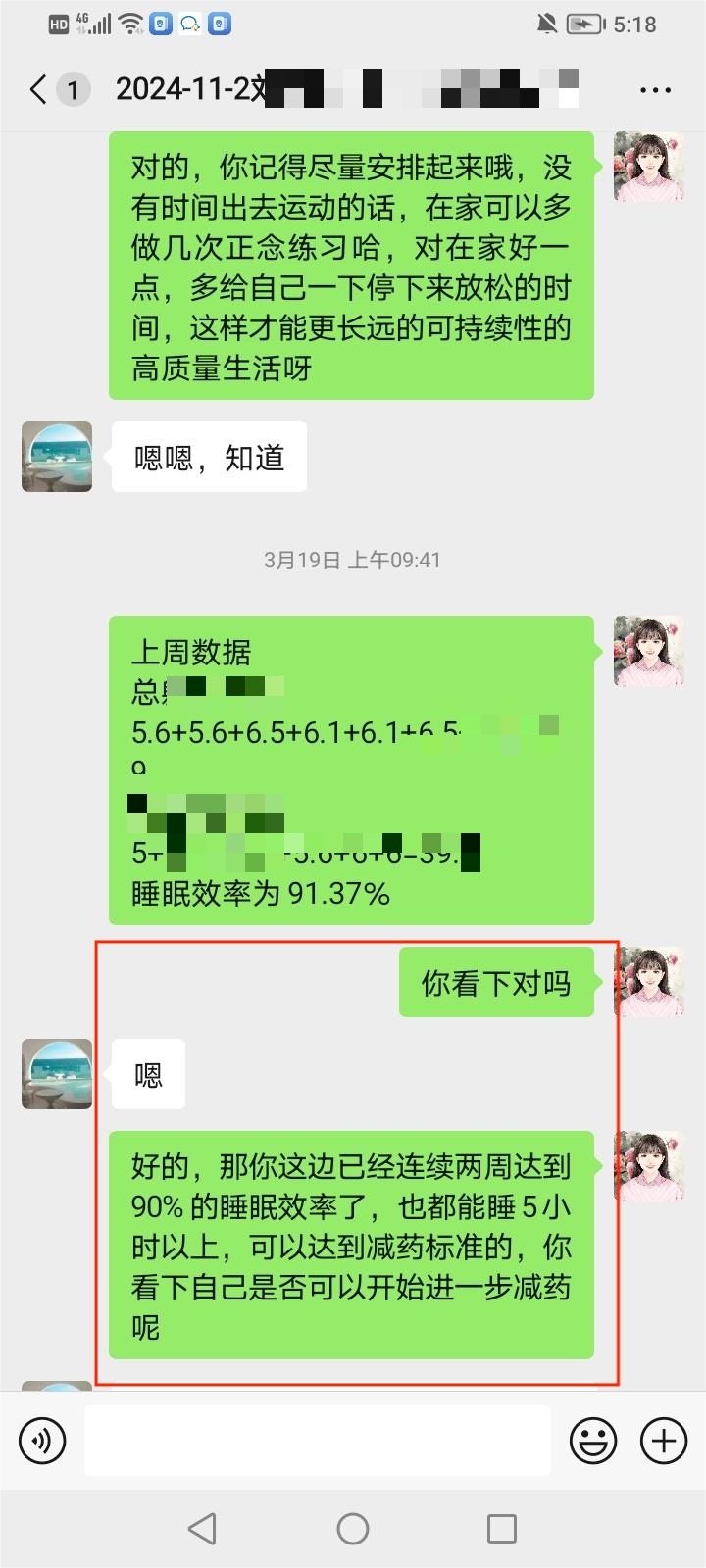Tap the contact avatar beside 嗯嗯，知道
This screenshot has width=706, height=1568.
pyautogui.click(x=57, y=457)
